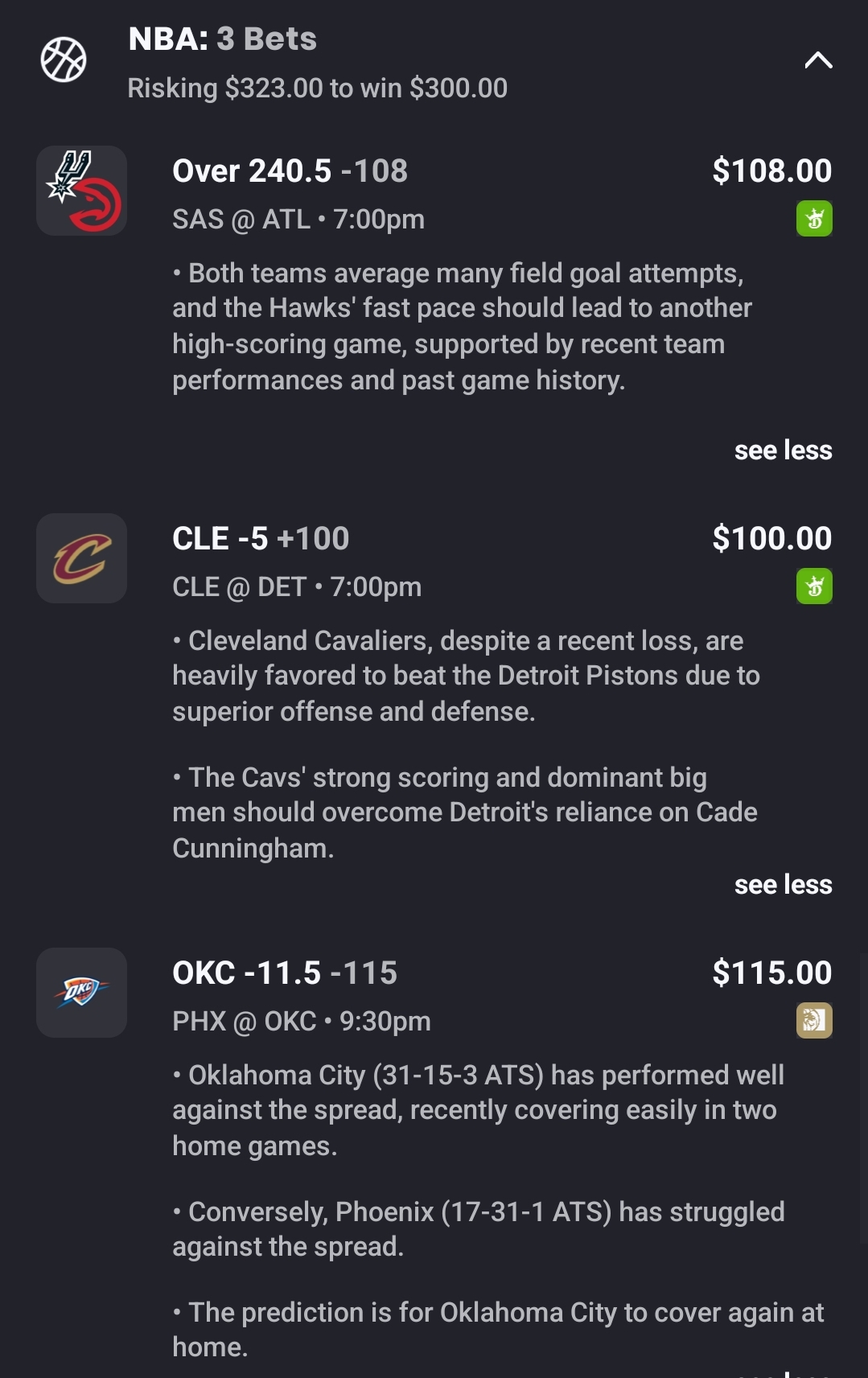868x1378 pixels.
Task: Tap see less under Over 240.5 bet
Action: pyautogui.click(x=783, y=450)
